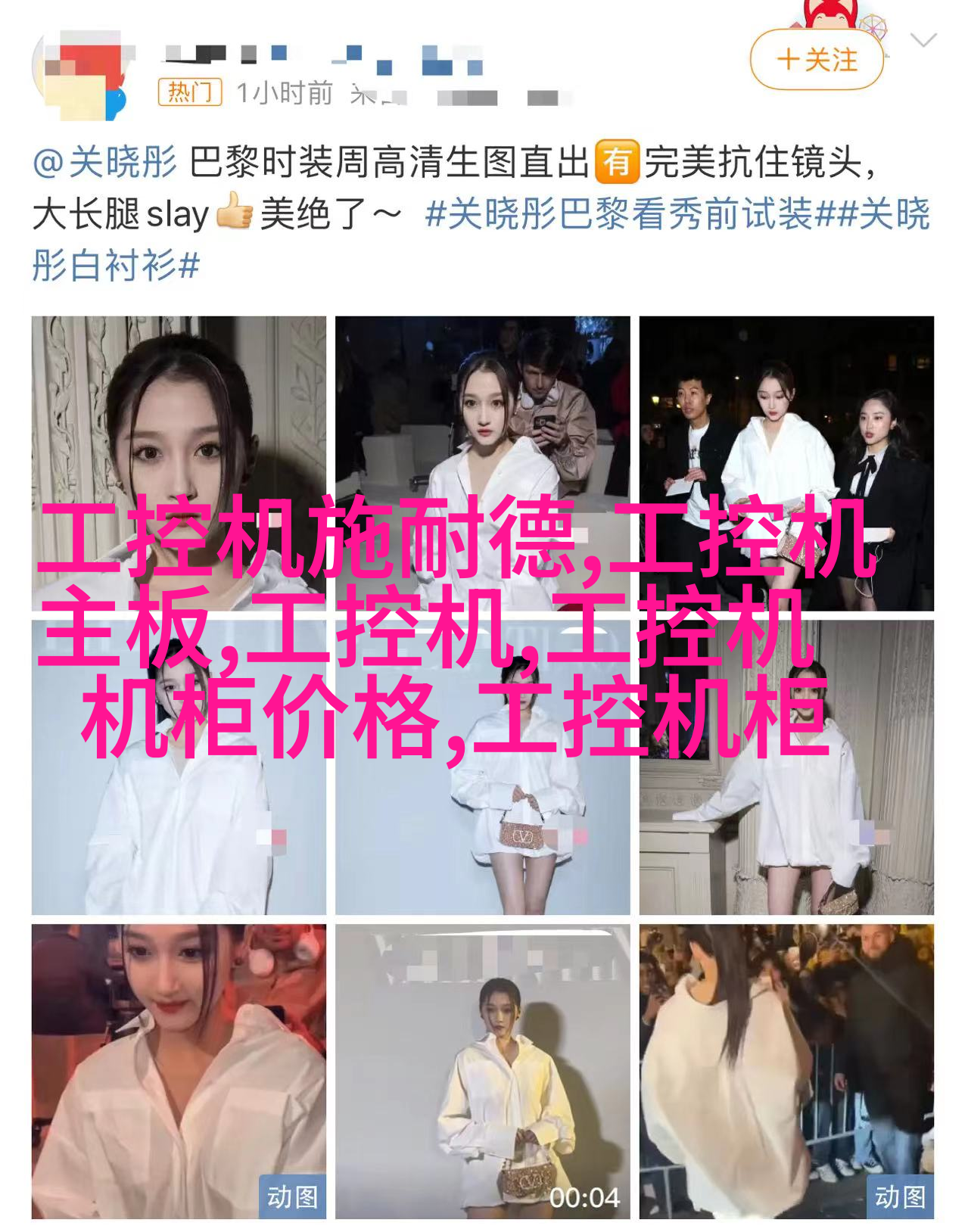Open the close-up 动图 GIF tile
The height and width of the screenshot is (1232, 968).
click(x=179, y=1071)
